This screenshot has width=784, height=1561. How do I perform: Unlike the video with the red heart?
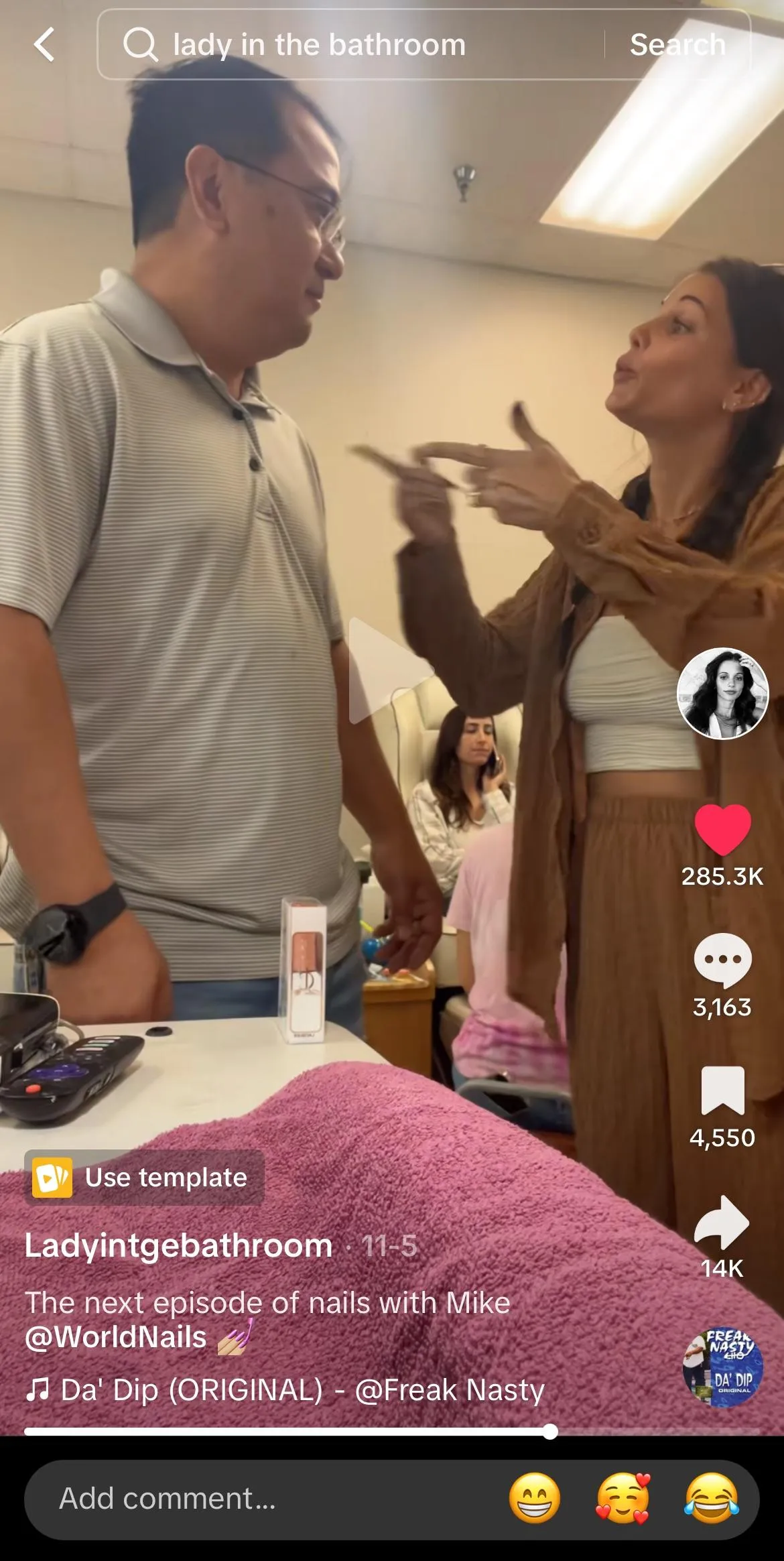[722, 829]
